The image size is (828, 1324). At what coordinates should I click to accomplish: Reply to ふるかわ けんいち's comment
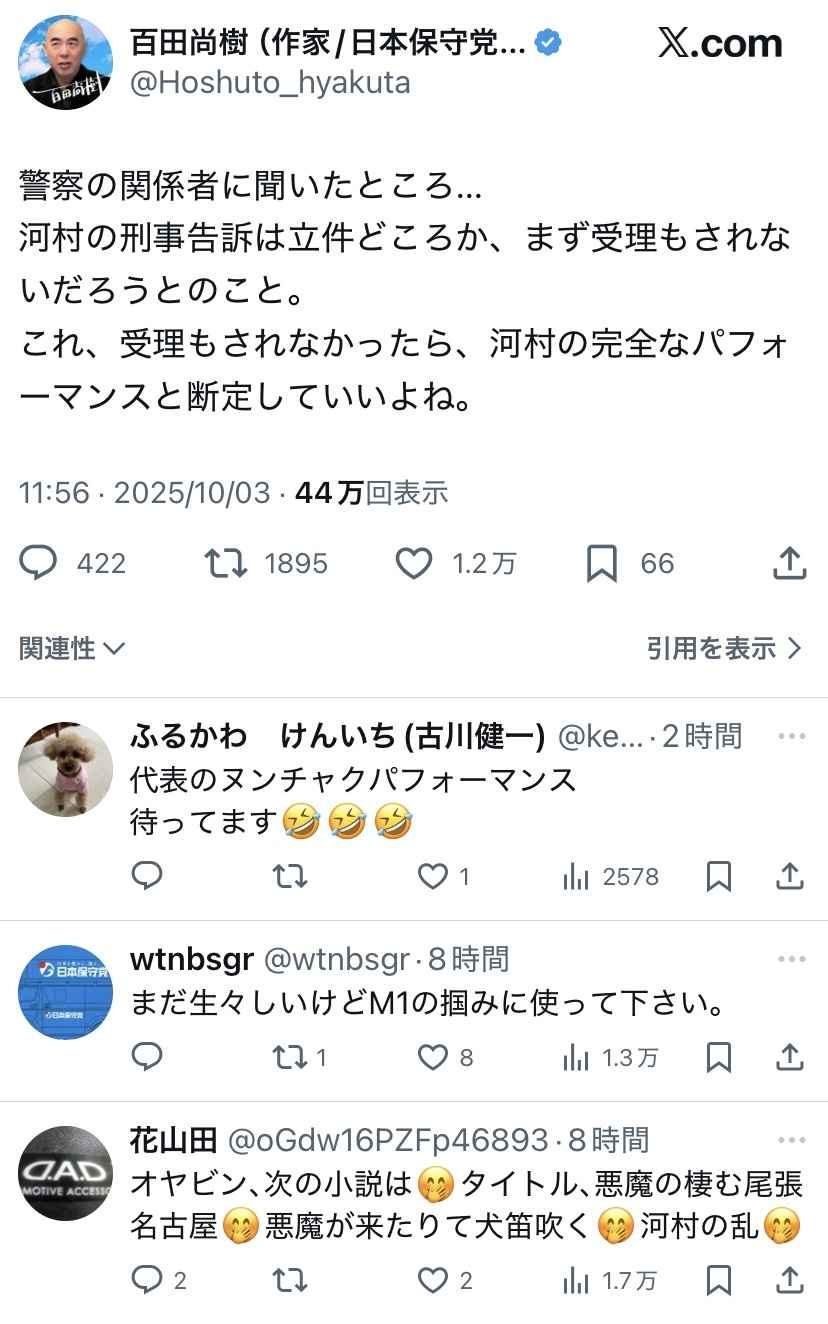tap(147, 877)
